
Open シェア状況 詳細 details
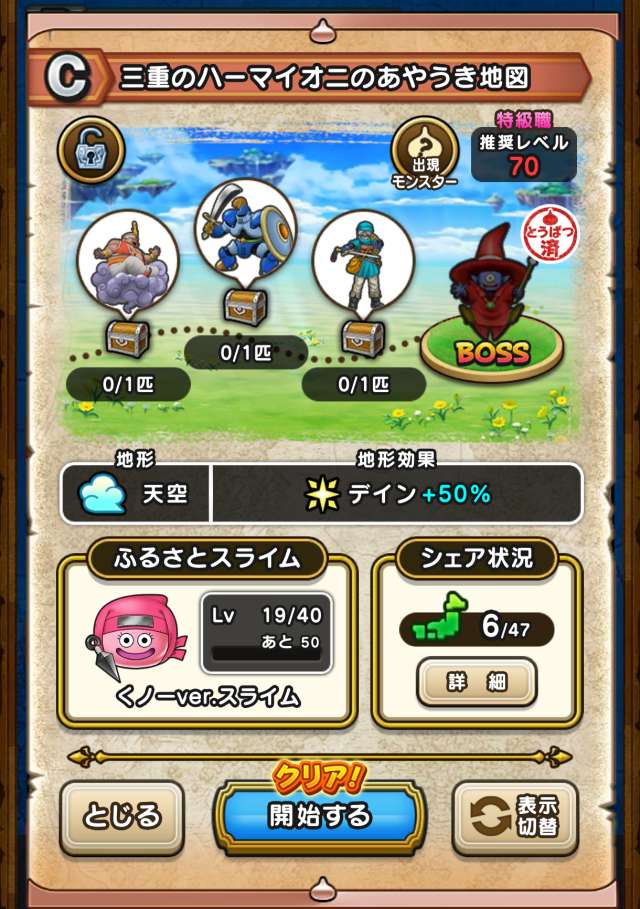tap(476, 682)
